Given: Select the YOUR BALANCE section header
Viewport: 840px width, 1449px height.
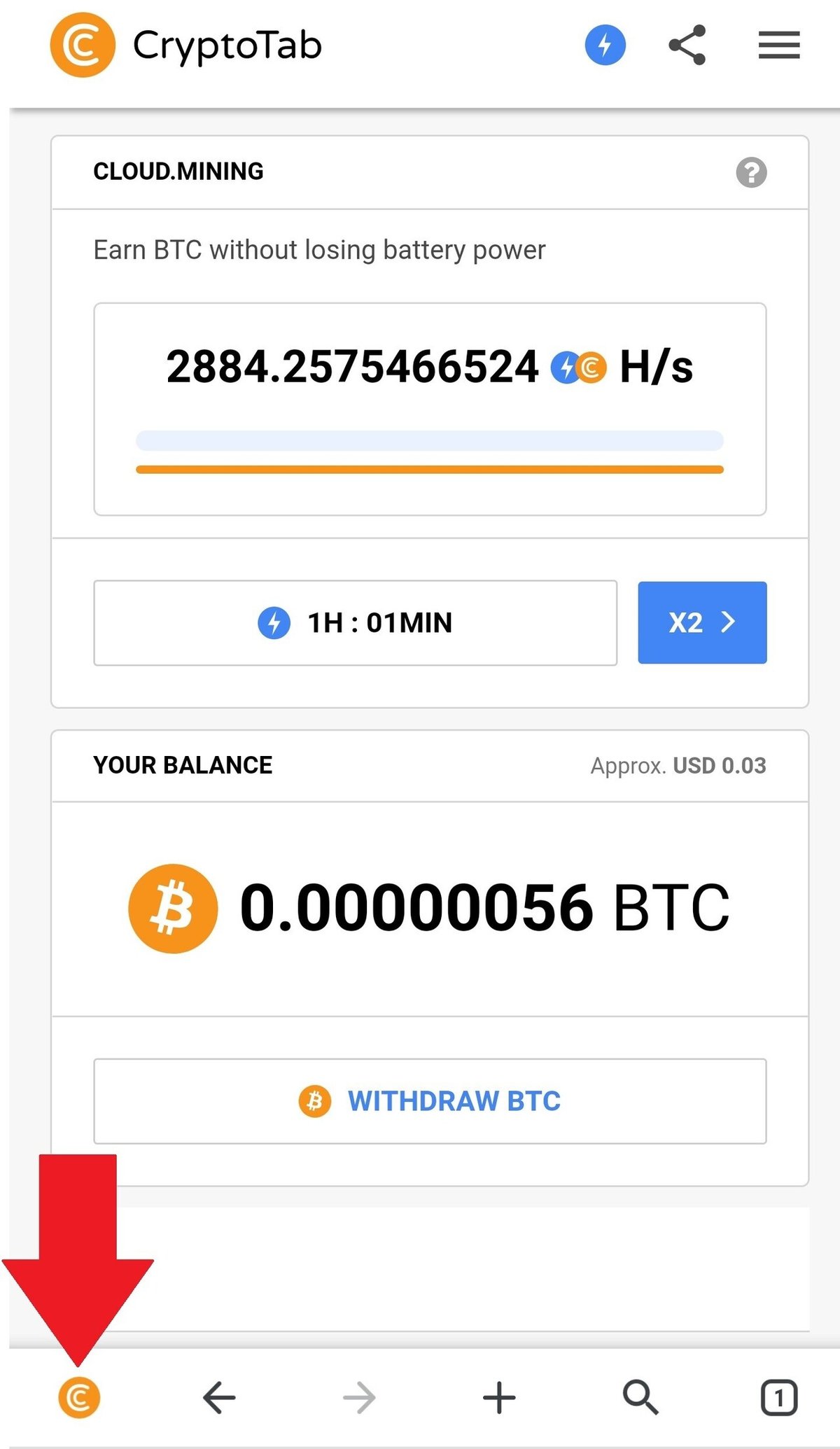Looking at the screenshot, I should tap(183, 764).
